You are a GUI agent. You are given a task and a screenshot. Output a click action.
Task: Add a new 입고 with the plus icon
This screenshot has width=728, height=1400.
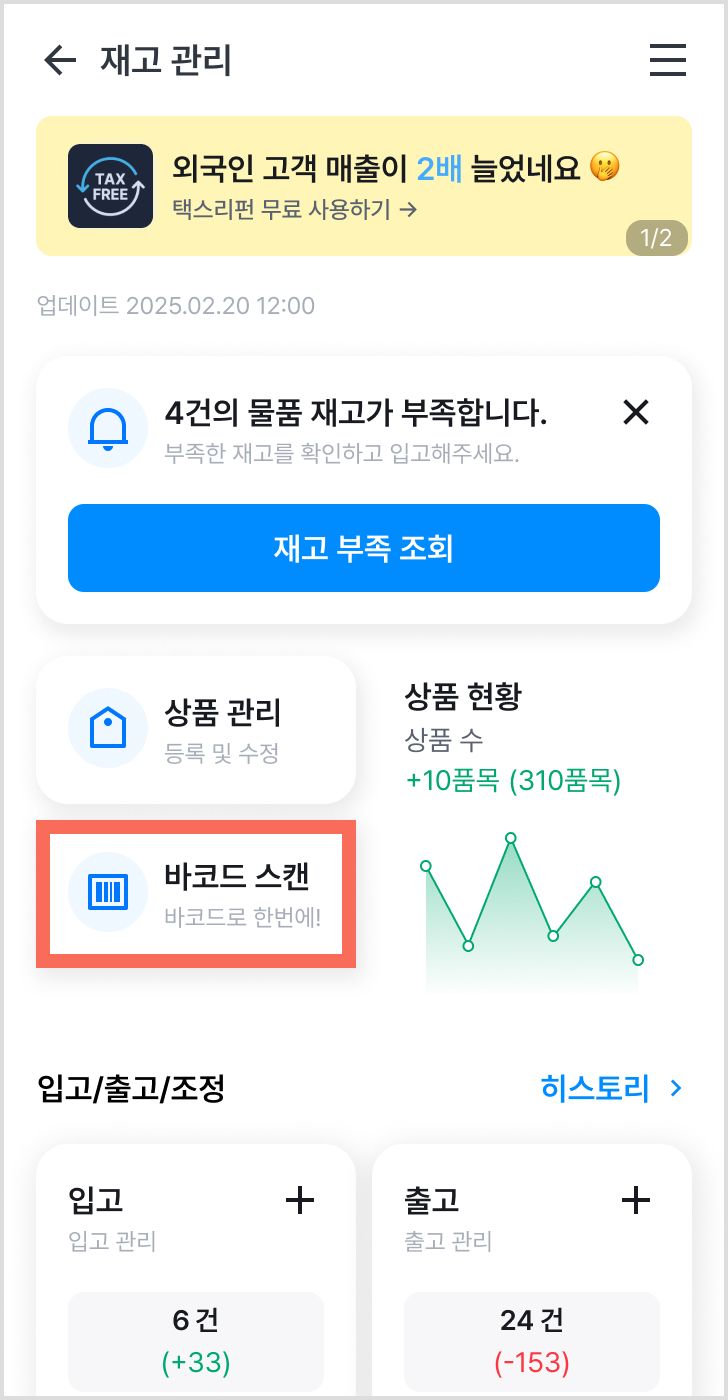(x=300, y=1200)
